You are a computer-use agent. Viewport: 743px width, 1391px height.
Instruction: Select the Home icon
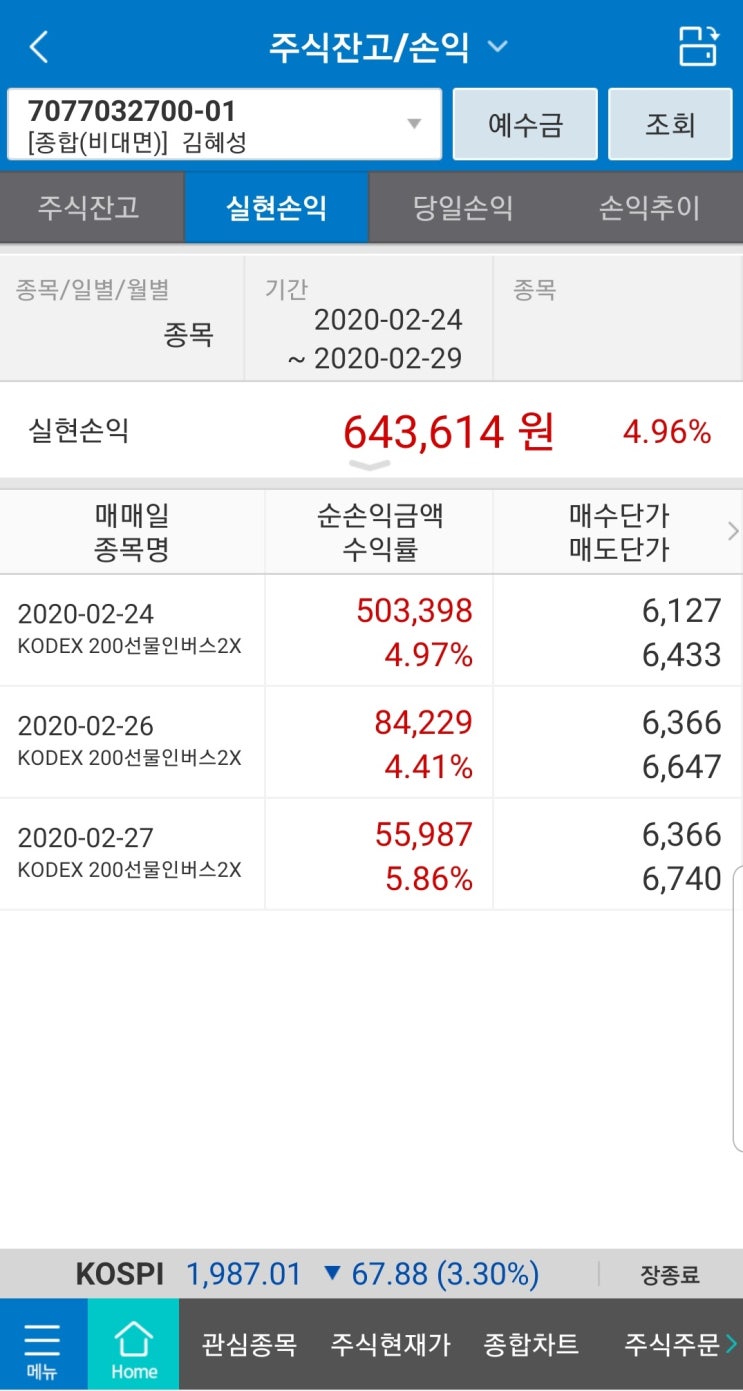(x=133, y=1344)
